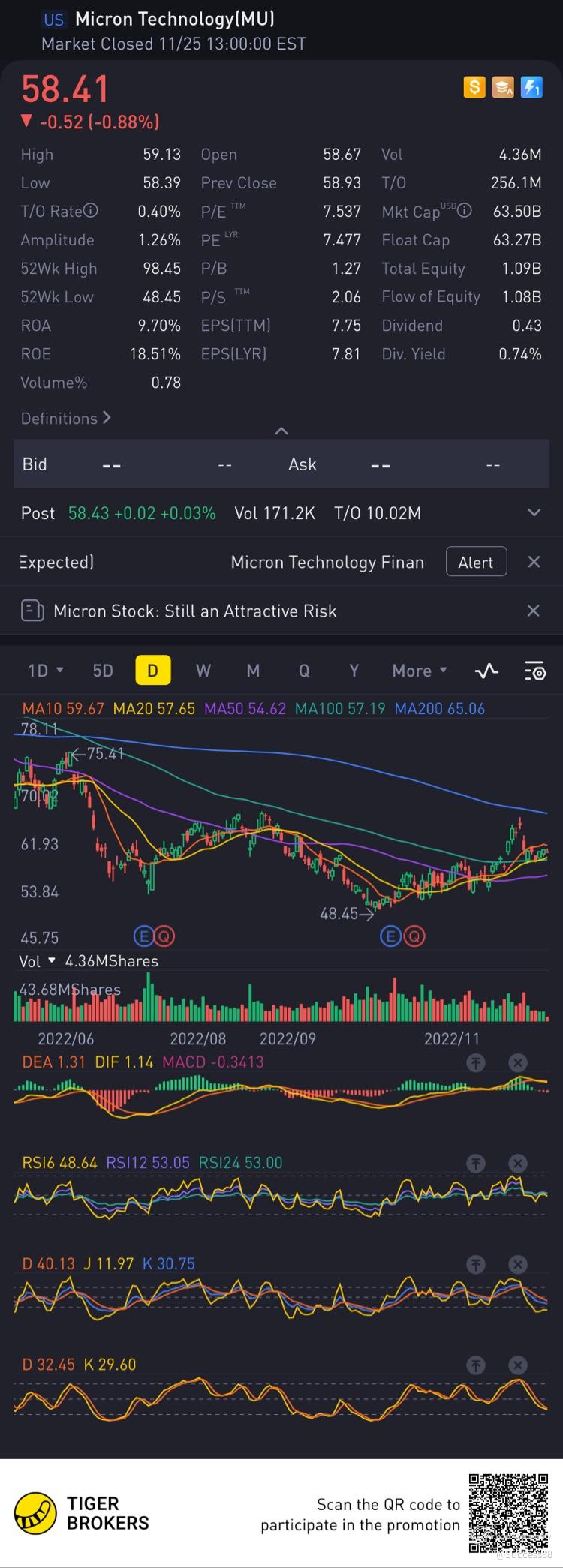Screen dimensions: 563x1568
Task: Open the chart indicator line icon
Action: click(486, 671)
